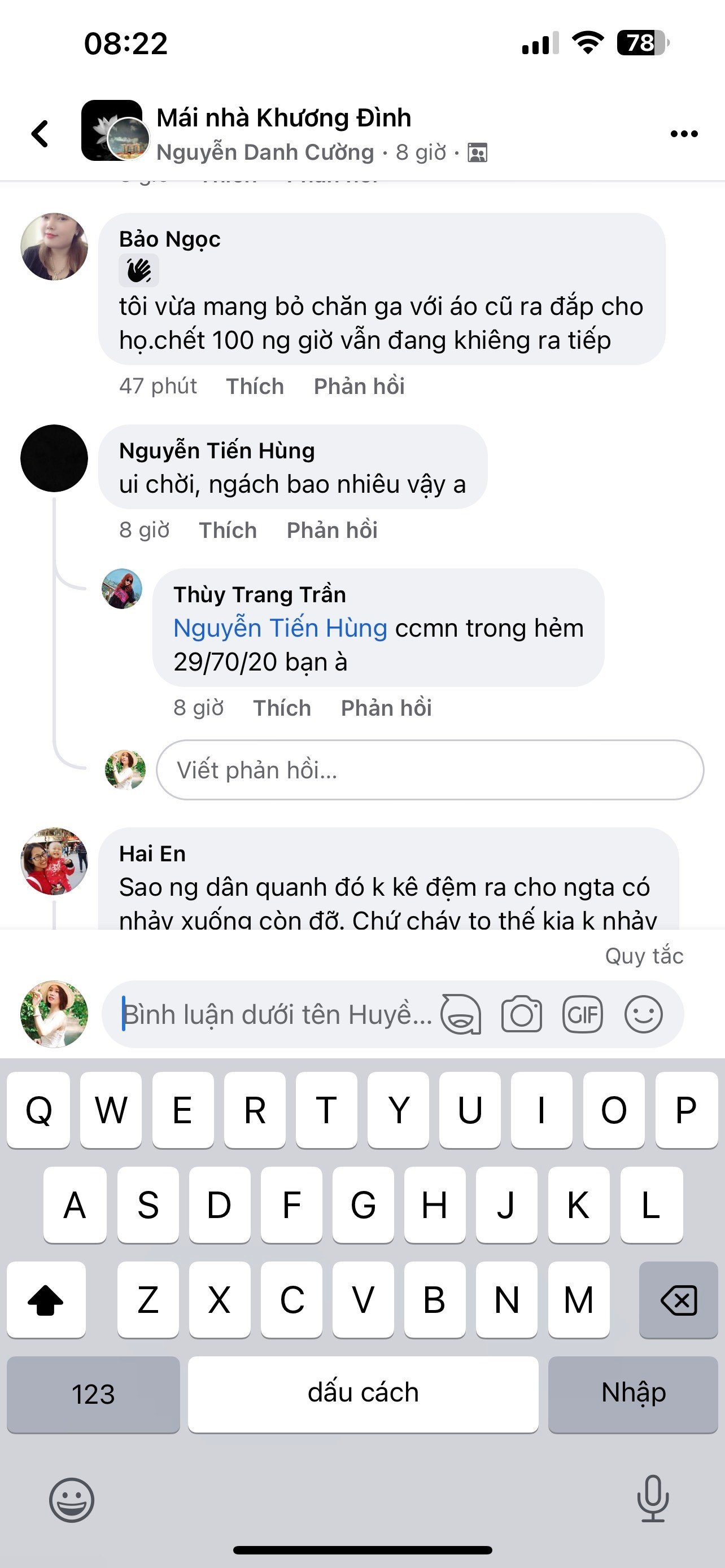
Task: Reply to Bảo Ngọc's comment
Action: coord(359,387)
